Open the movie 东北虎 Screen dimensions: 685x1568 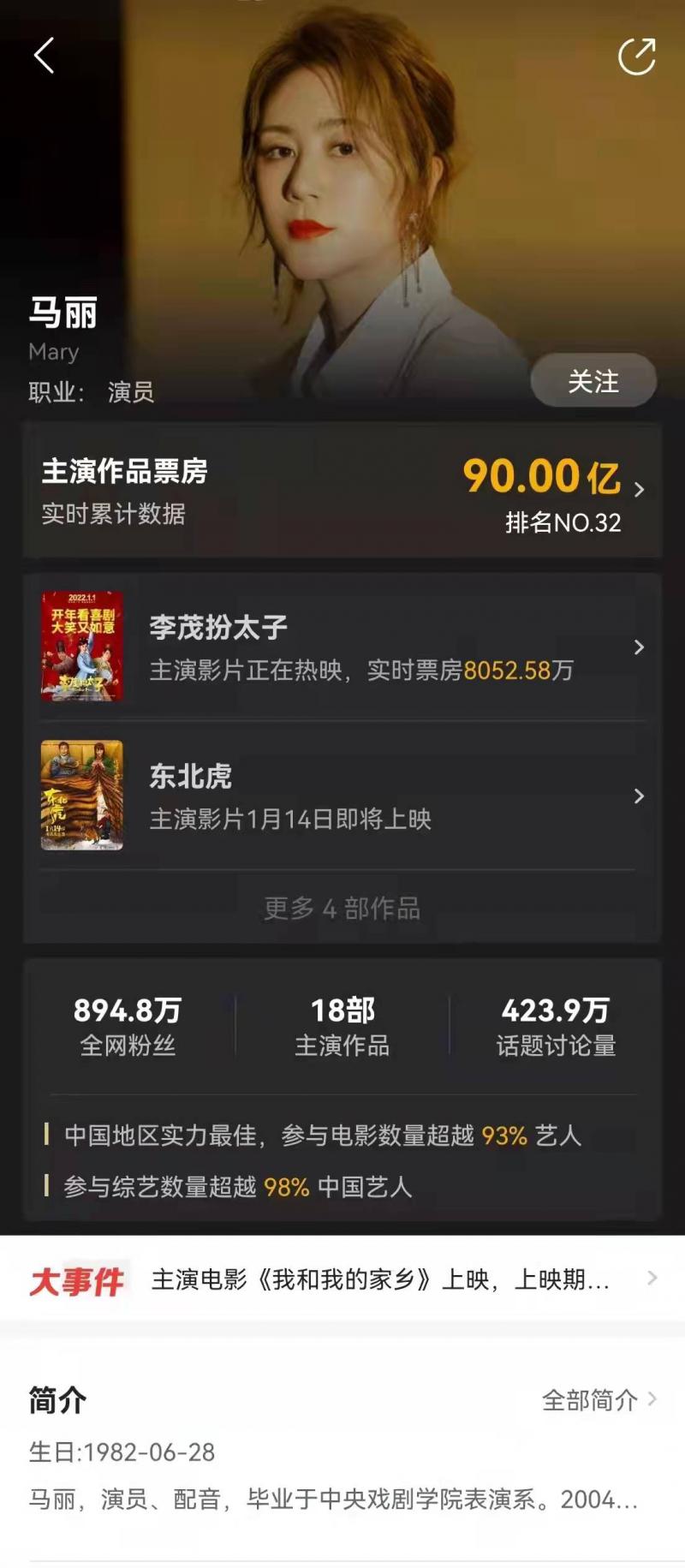(342, 796)
